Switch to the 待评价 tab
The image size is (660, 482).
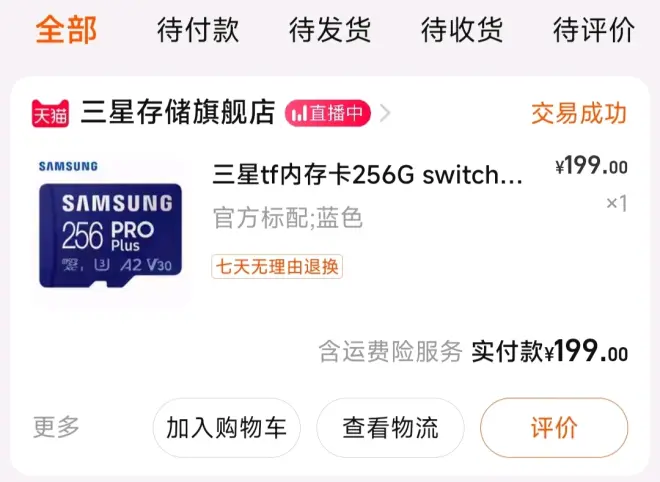pos(594,30)
